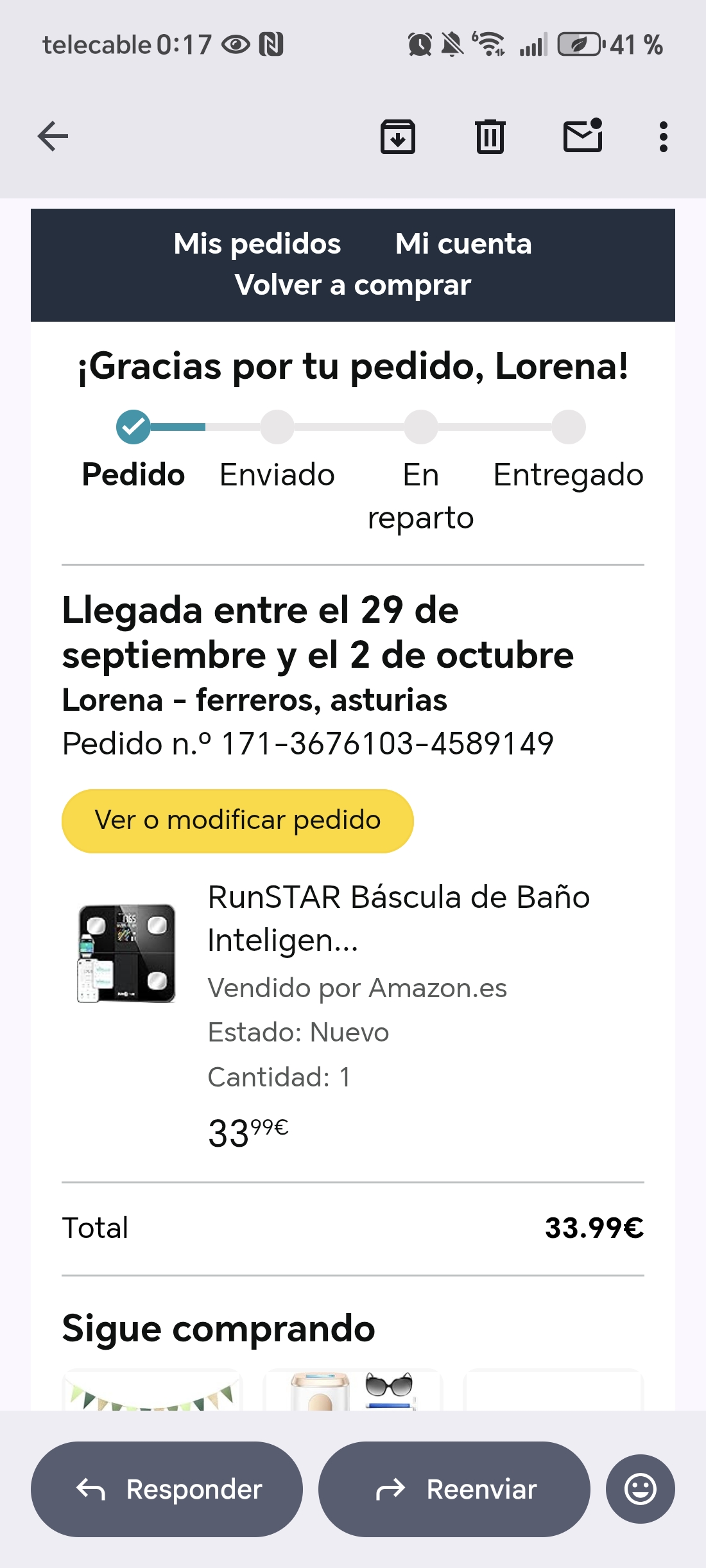Mark this email as unread

tap(583, 136)
